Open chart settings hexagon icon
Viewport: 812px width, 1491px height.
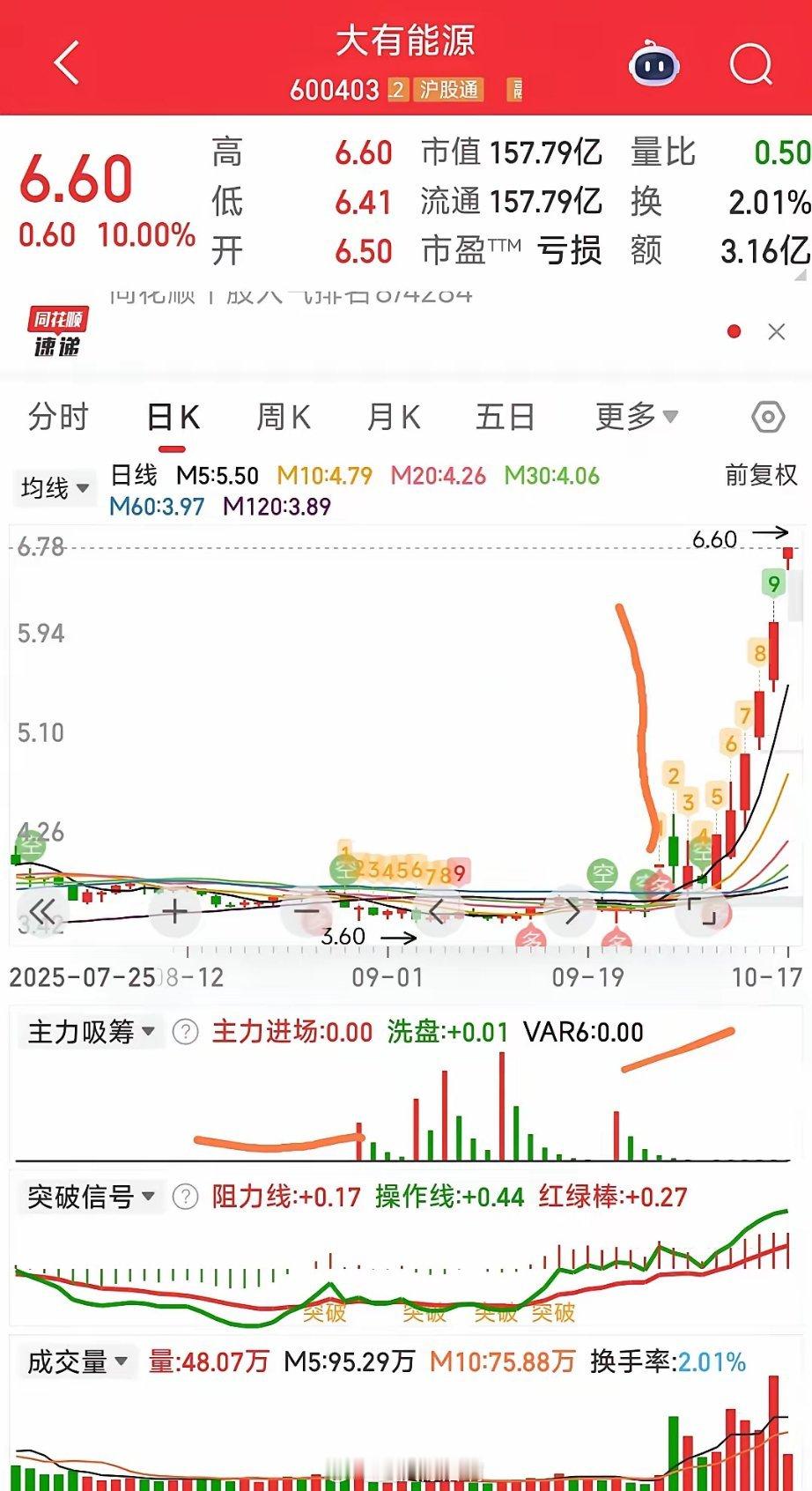point(768,417)
